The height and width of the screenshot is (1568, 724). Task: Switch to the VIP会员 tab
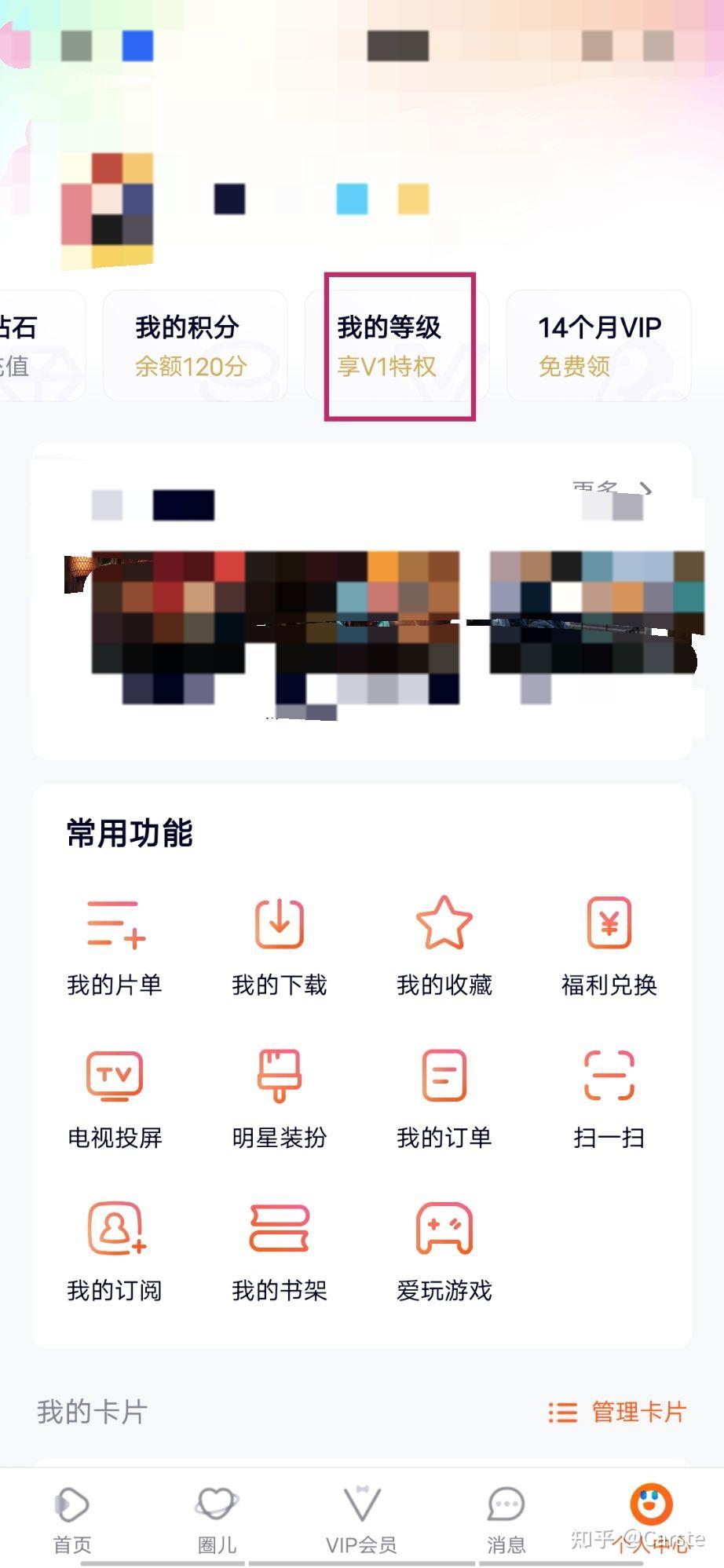click(x=362, y=1520)
